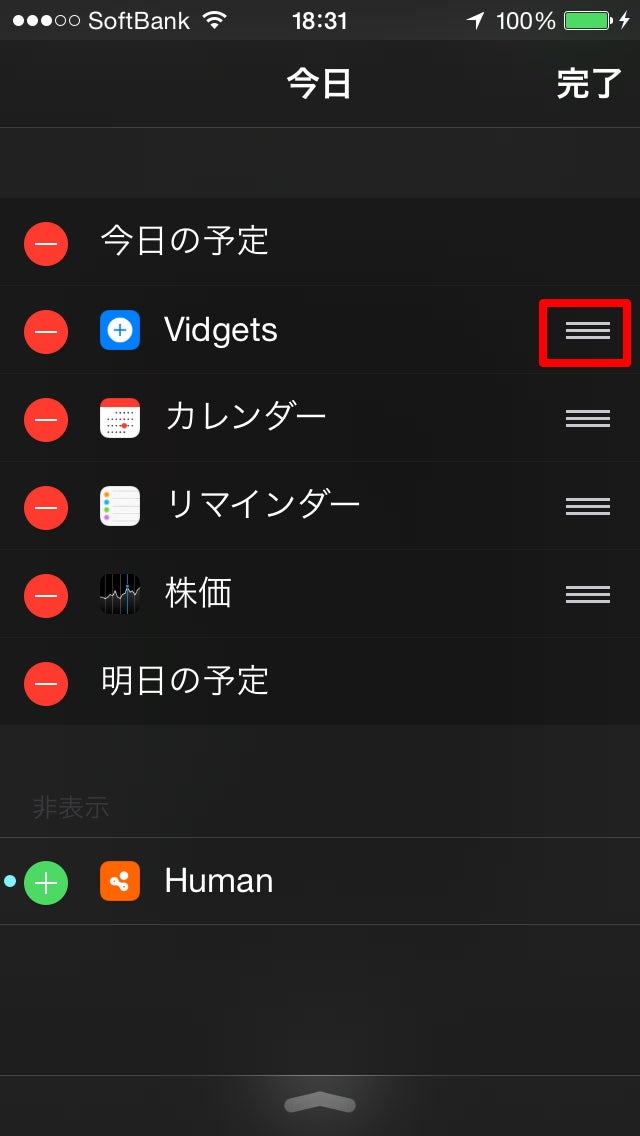Remove the Vidgets widget

click(46, 331)
